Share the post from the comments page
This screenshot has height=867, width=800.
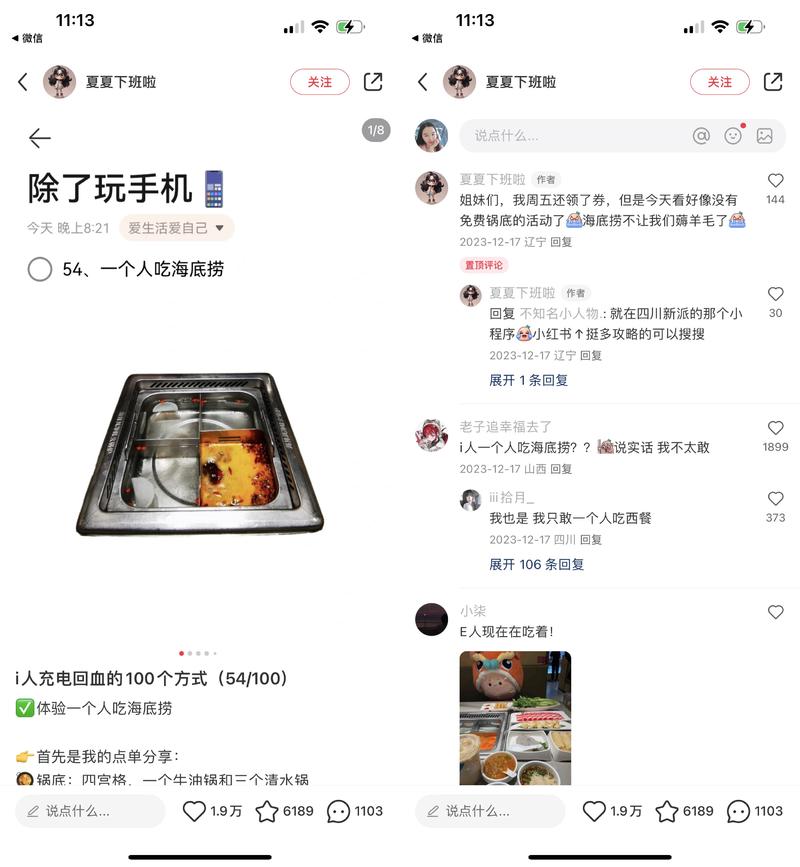773,82
